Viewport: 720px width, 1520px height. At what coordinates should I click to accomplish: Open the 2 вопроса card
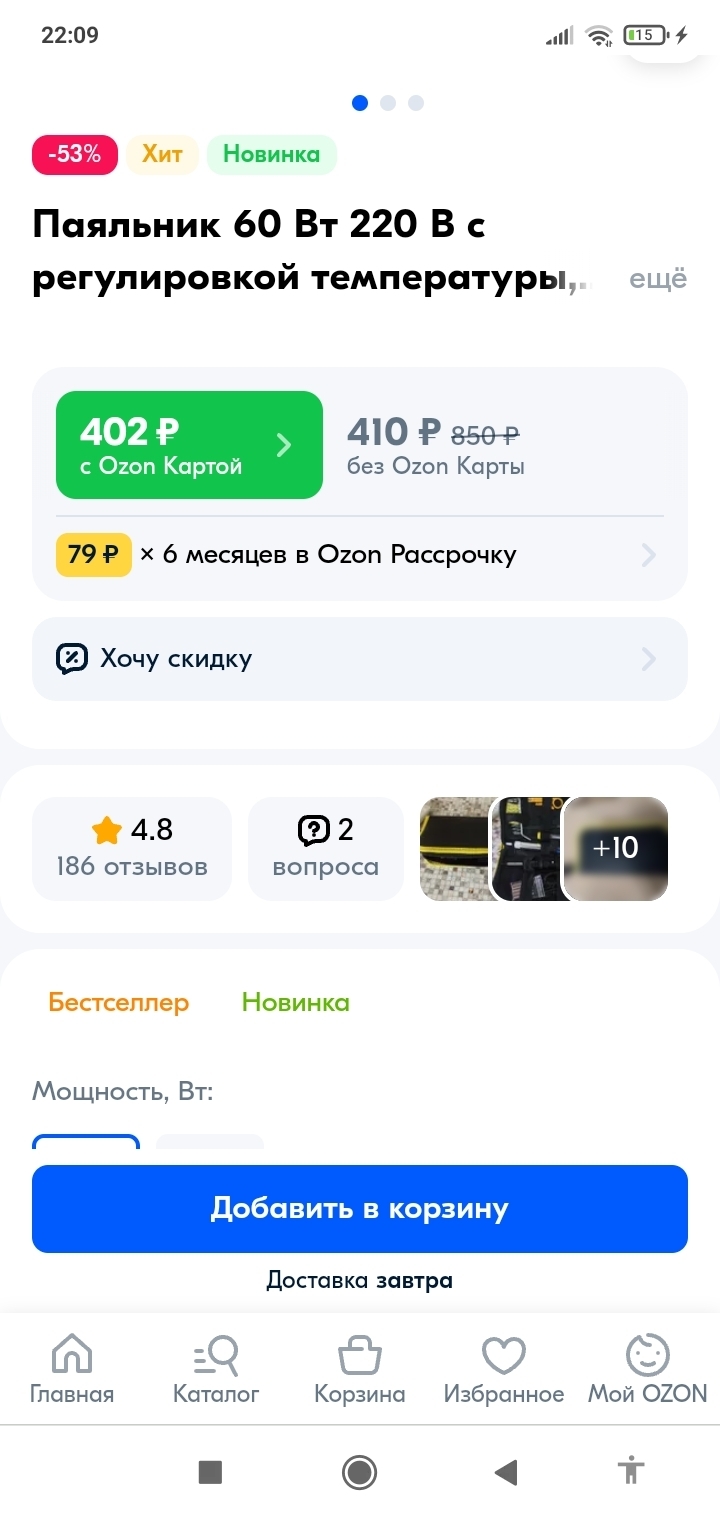click(x=326, y=848)
